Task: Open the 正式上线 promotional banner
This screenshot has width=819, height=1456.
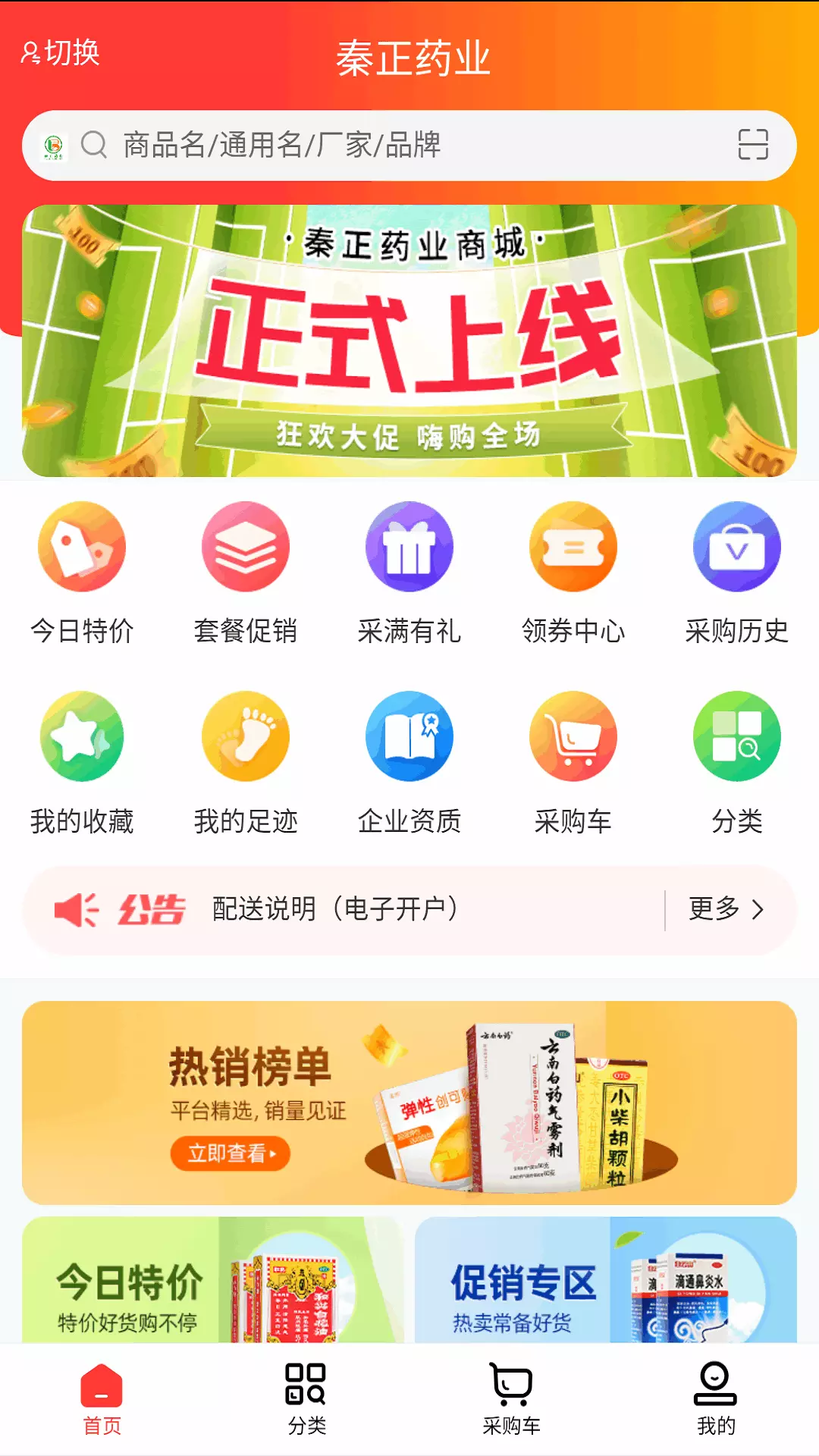Action: pos(409,340)
